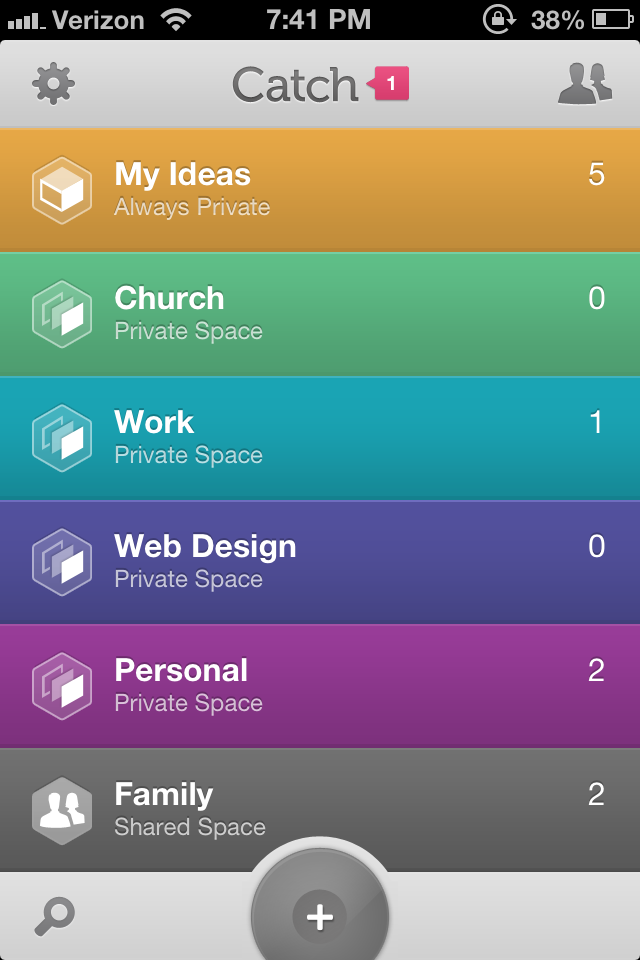Viewport: 640px width, 960px height.
Task: Open the Personal private space
Action: click(320, 686)
